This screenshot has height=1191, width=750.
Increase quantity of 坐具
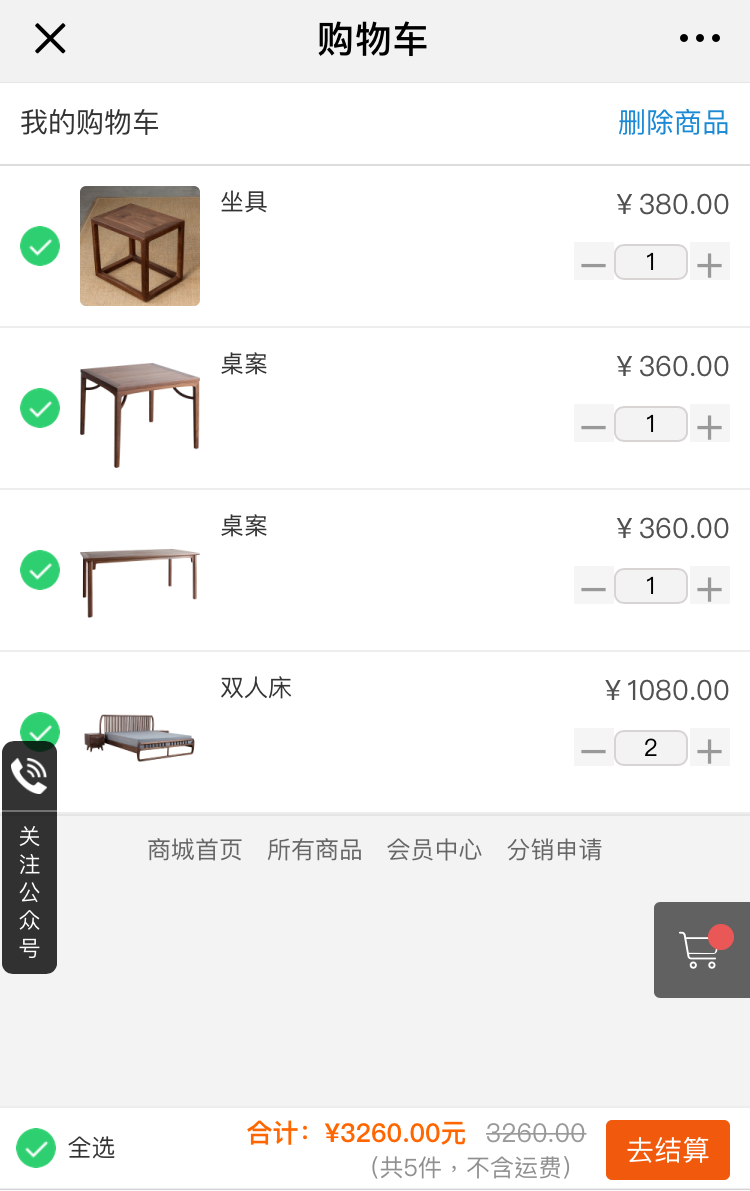[709, 263]
